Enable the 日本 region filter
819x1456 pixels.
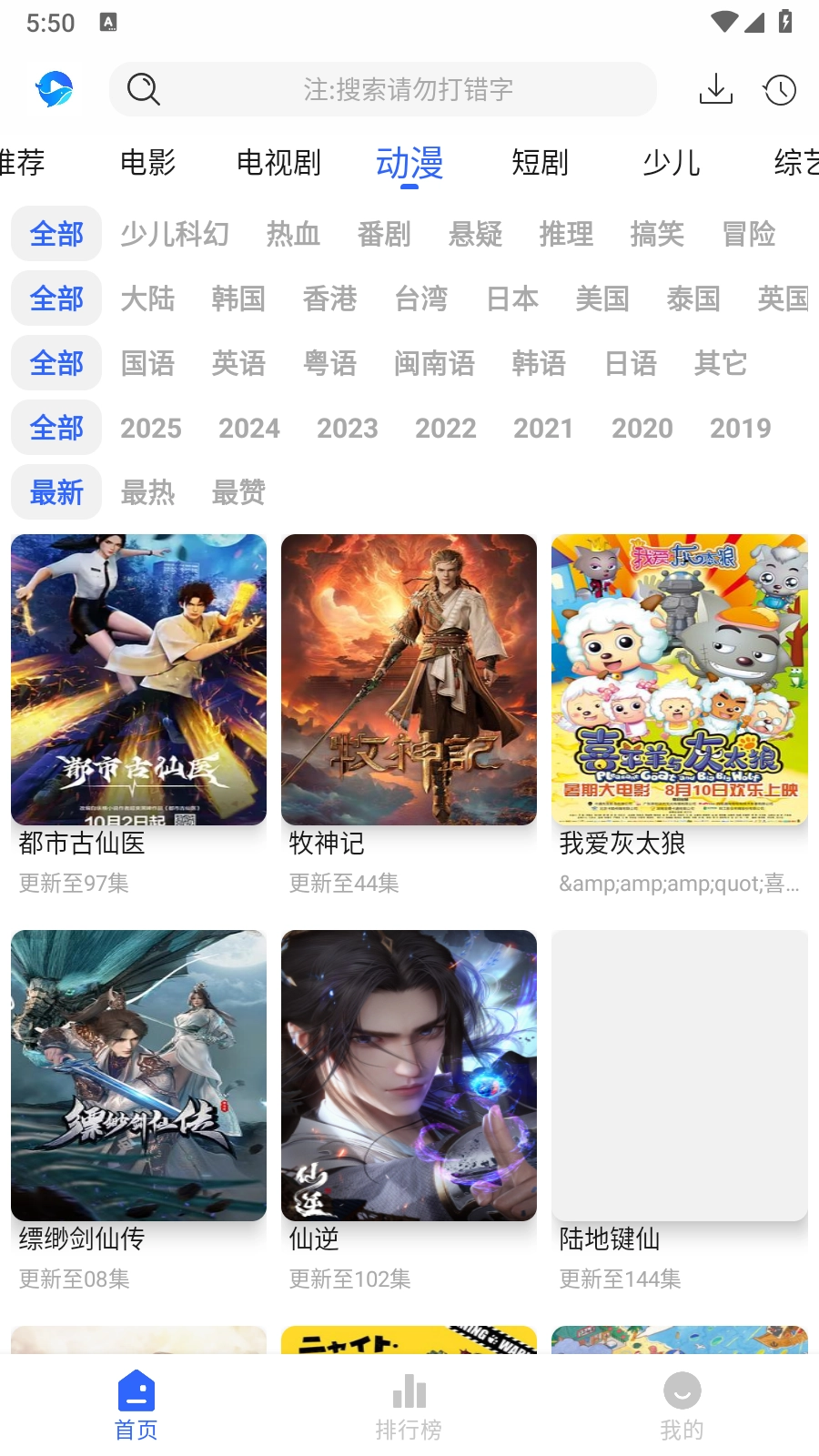click(x=512, y=298)
